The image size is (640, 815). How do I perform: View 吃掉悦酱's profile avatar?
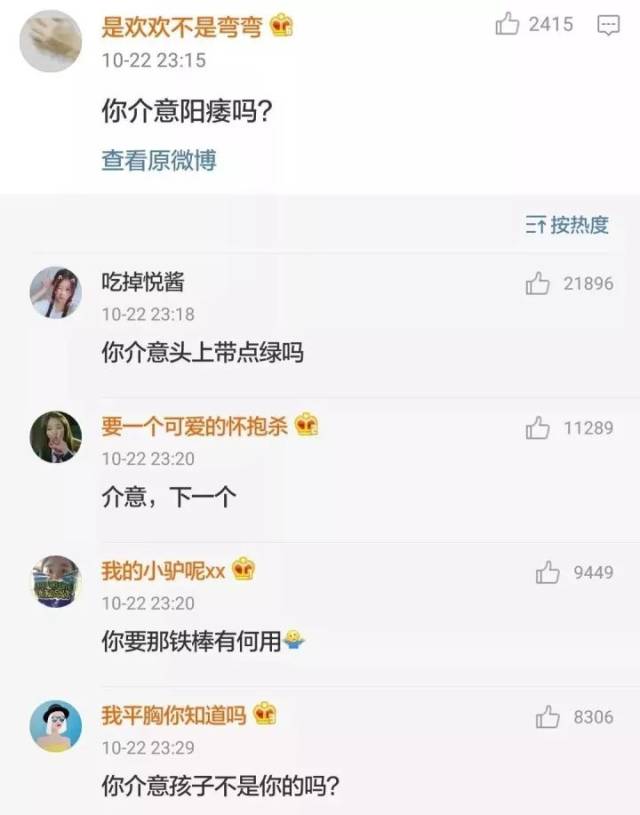pyautogui.click(x=56, y=292)
